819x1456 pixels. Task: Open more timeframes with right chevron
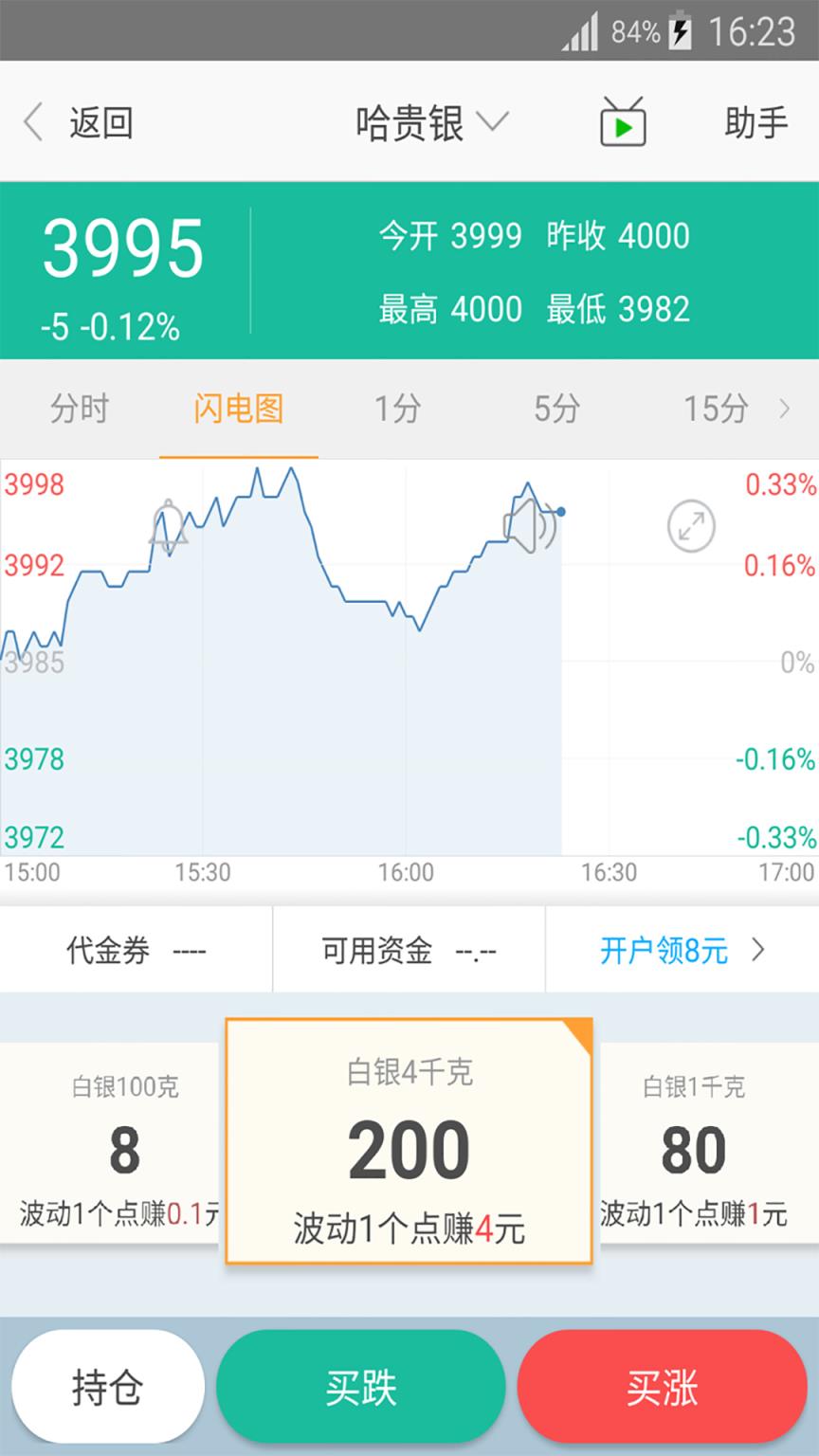(785, 408)
